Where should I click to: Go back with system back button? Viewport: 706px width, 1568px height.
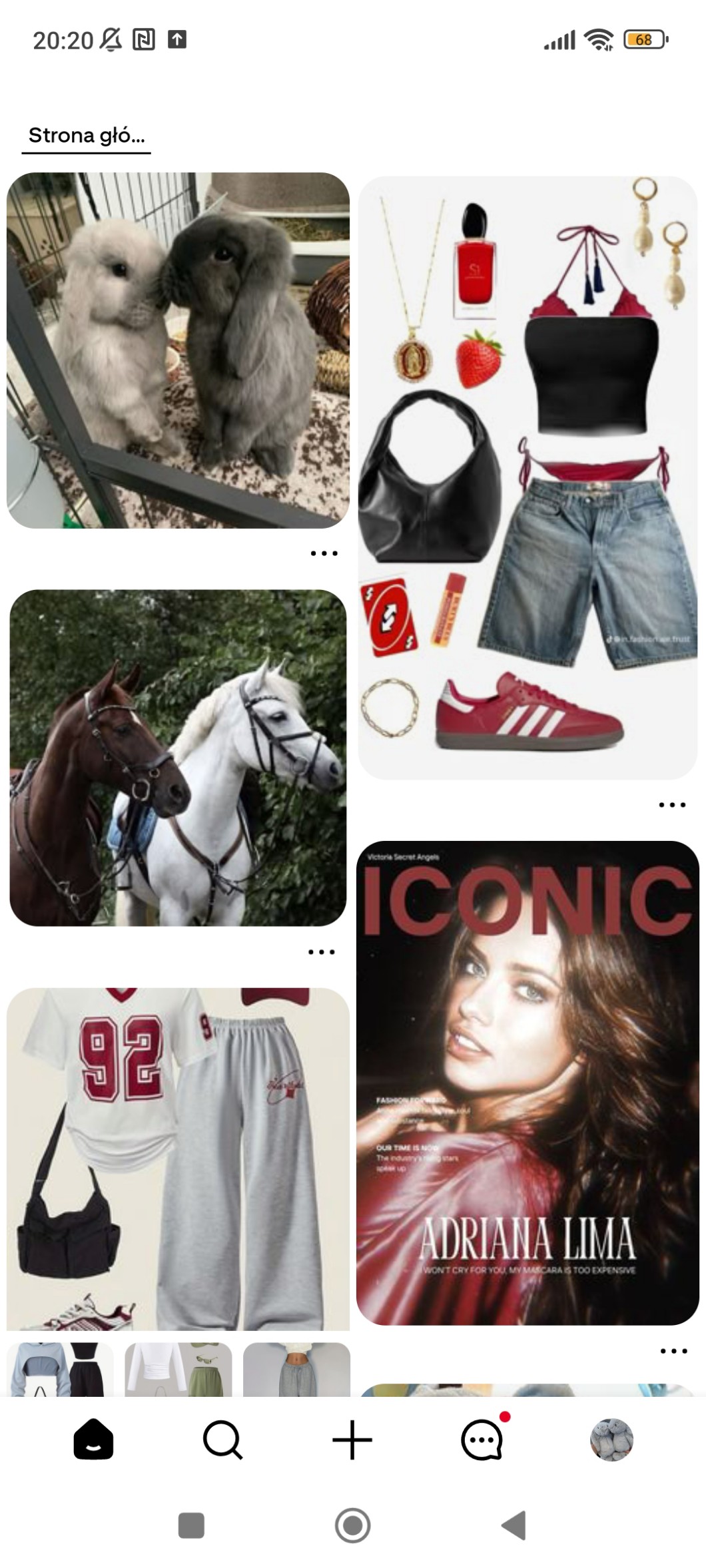tap(514, 1525)
